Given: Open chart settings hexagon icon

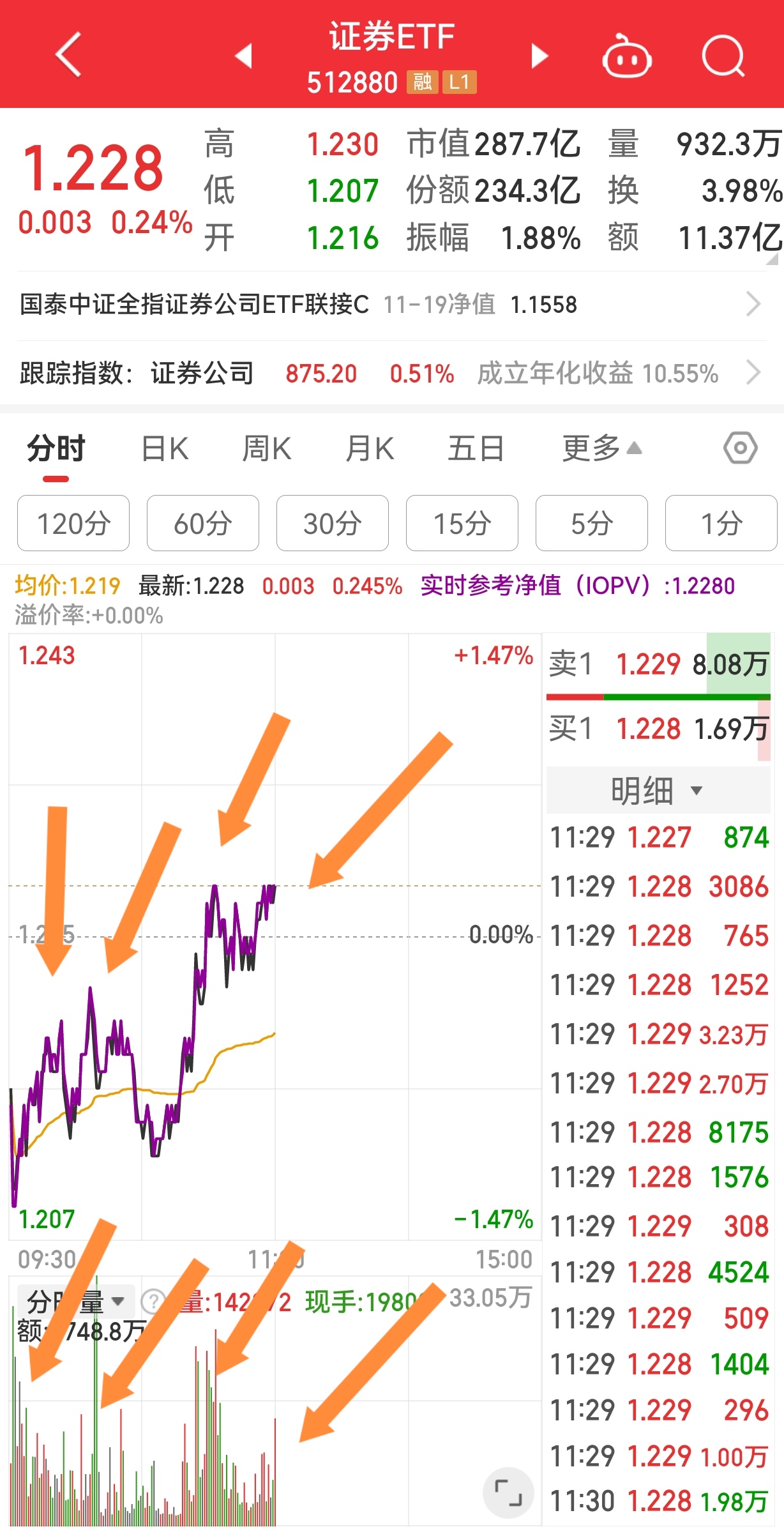Looking at the screenshot, I should pyautogui.click(x=740, y=448).
